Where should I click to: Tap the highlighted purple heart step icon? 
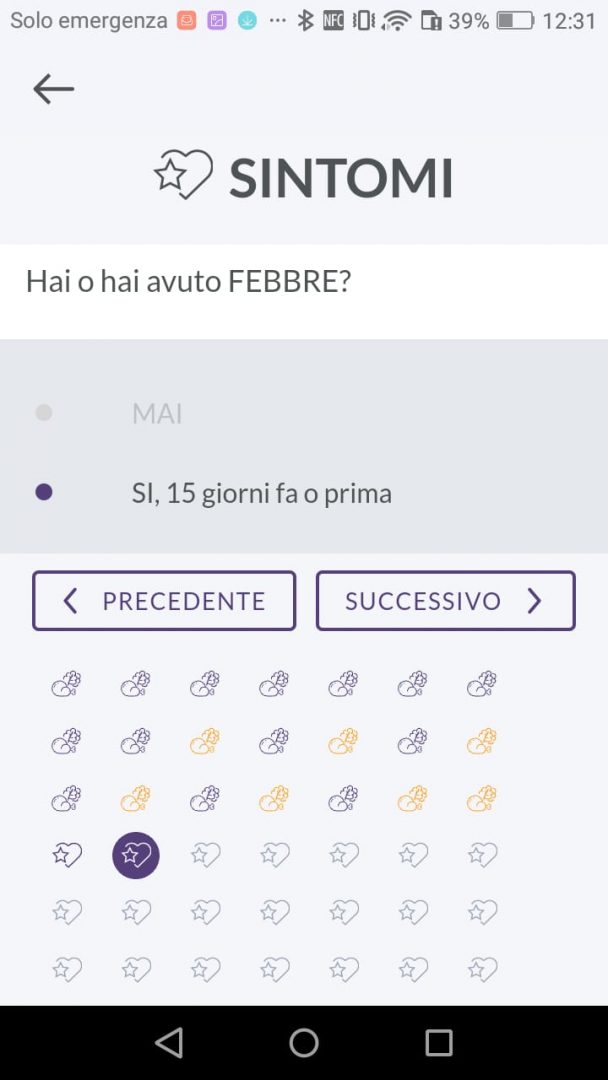(136, 855)
